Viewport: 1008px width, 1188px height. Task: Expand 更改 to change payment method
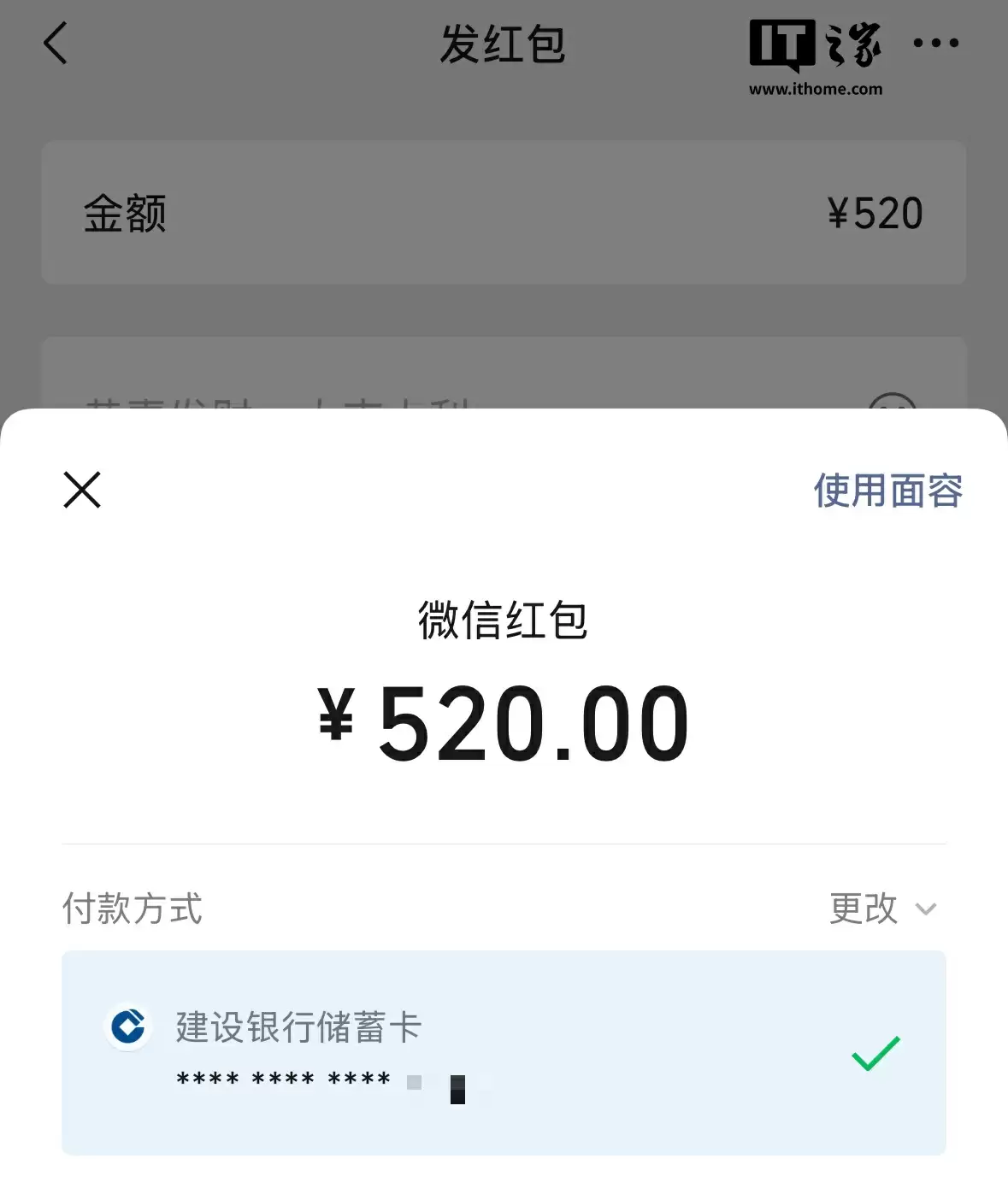coord(882,909)
